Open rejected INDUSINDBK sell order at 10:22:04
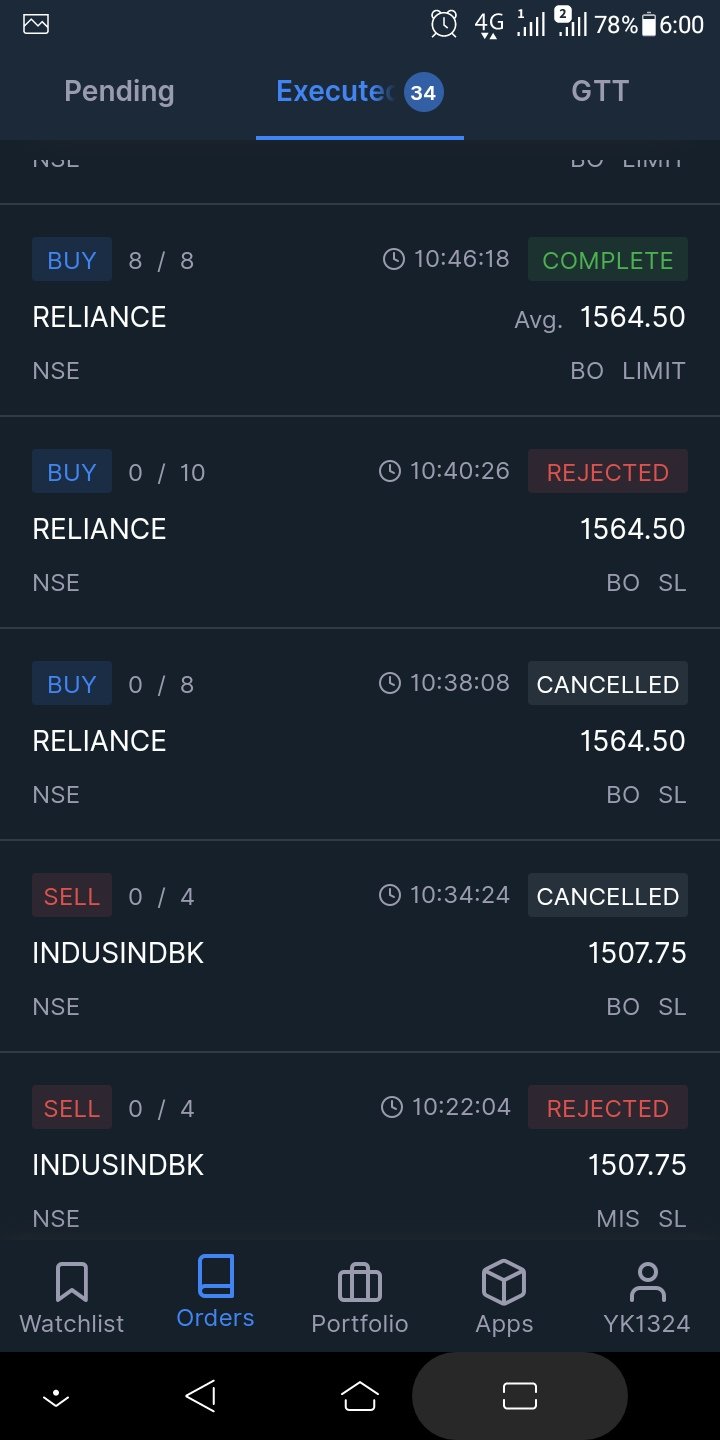This screenshot has height=1440, width=720. click(x=360, y=1148)
